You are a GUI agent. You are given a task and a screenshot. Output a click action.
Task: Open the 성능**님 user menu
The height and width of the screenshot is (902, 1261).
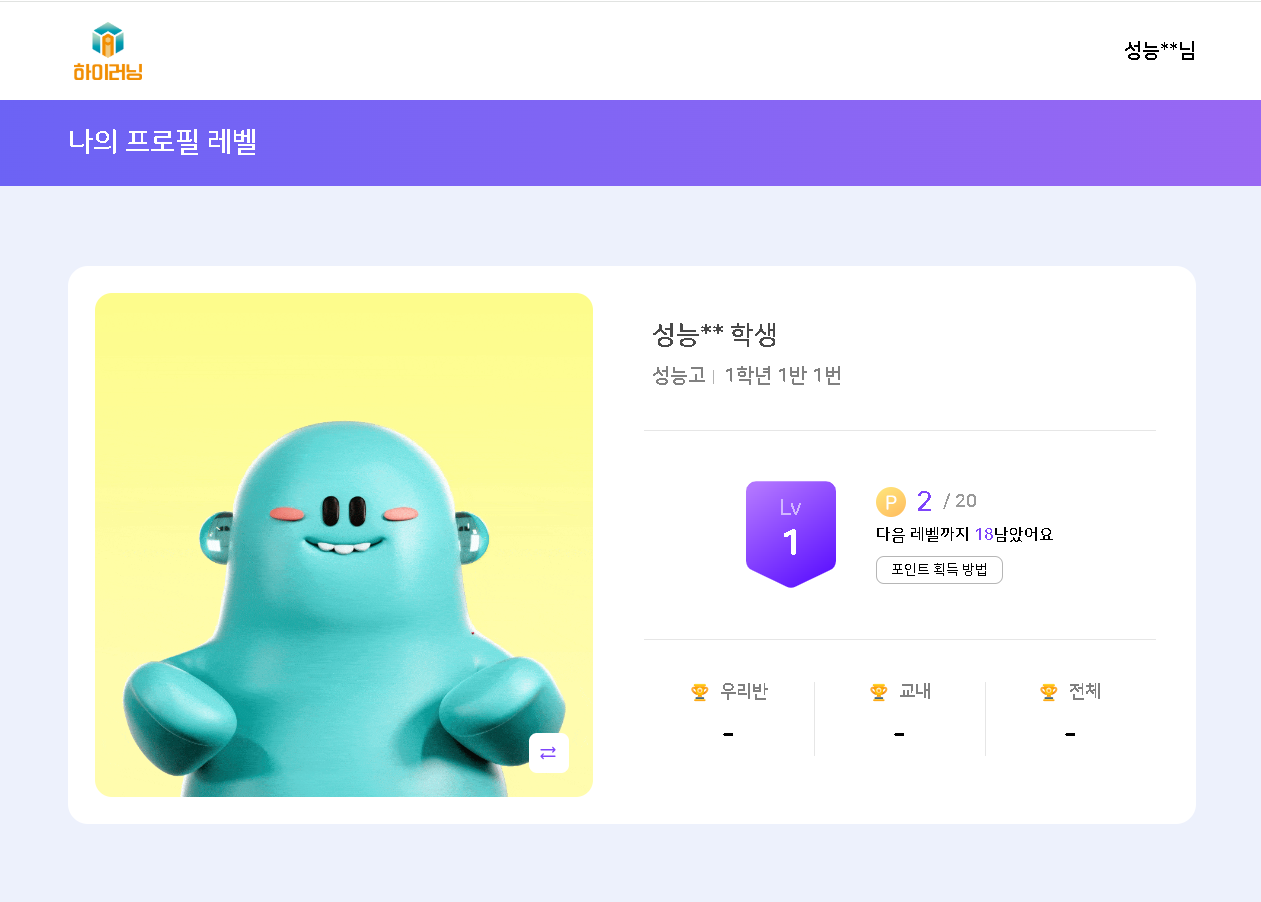pos(1159,50)
